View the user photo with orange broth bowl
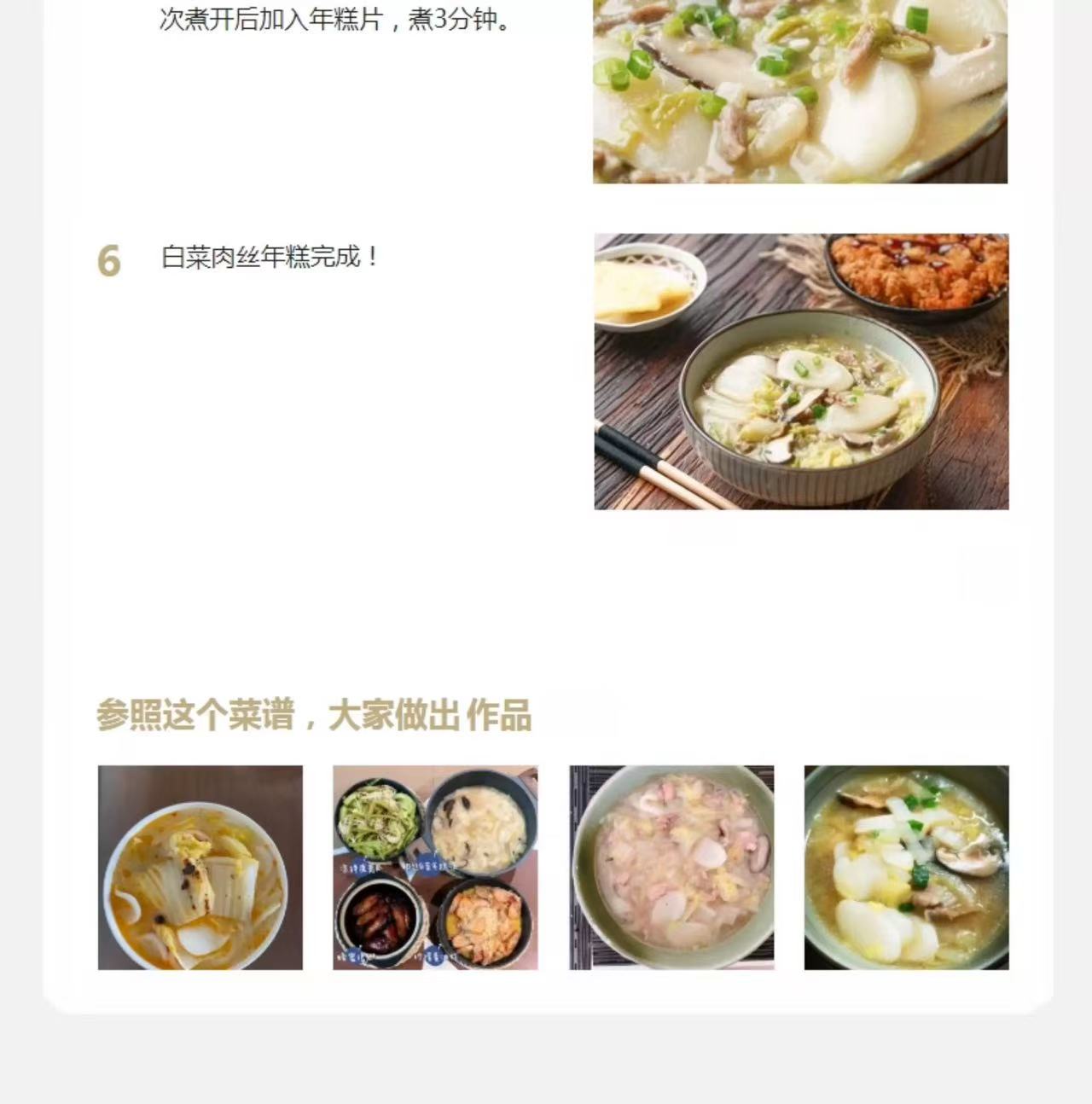The height and width of the screenshot is (1104, 1092). coord(200,867)
